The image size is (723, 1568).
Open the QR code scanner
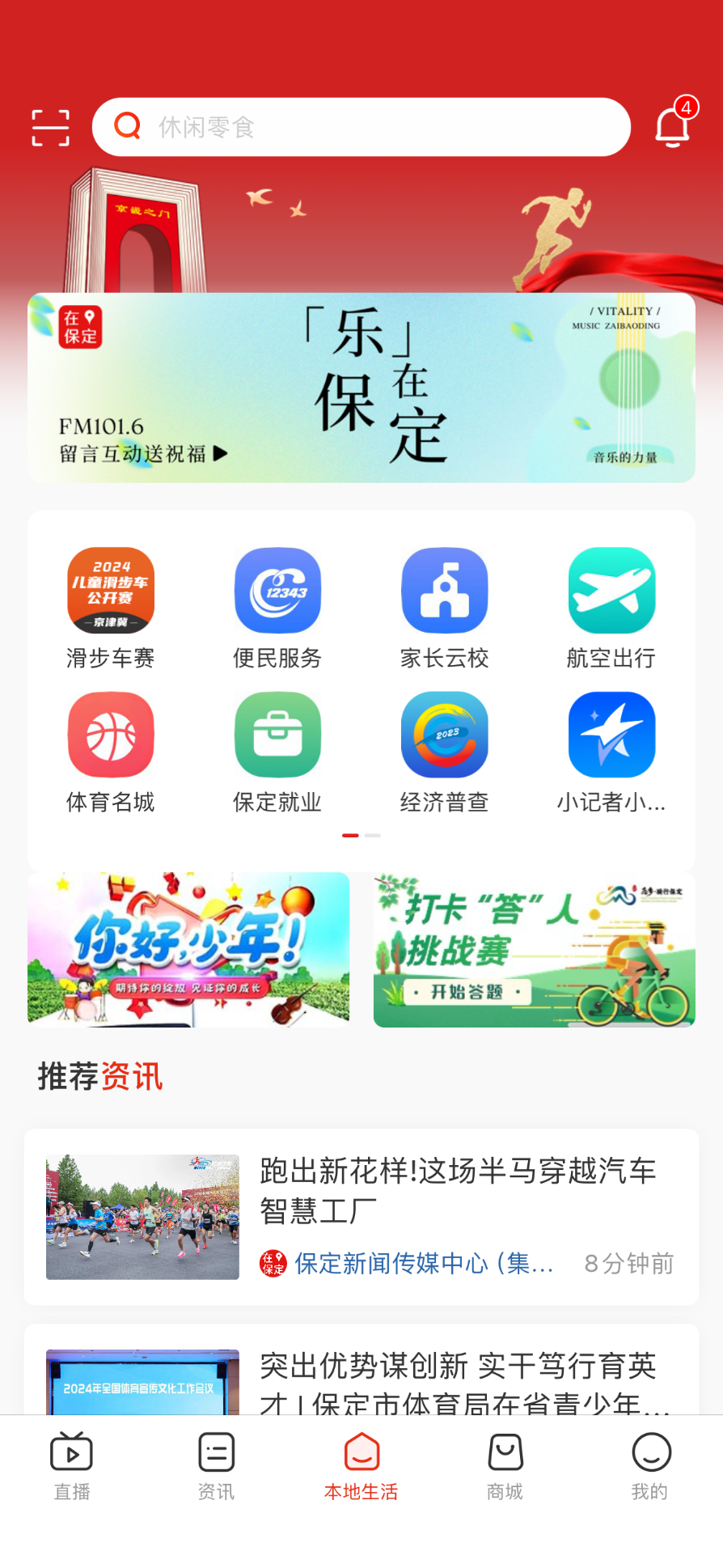coord(50,128)
